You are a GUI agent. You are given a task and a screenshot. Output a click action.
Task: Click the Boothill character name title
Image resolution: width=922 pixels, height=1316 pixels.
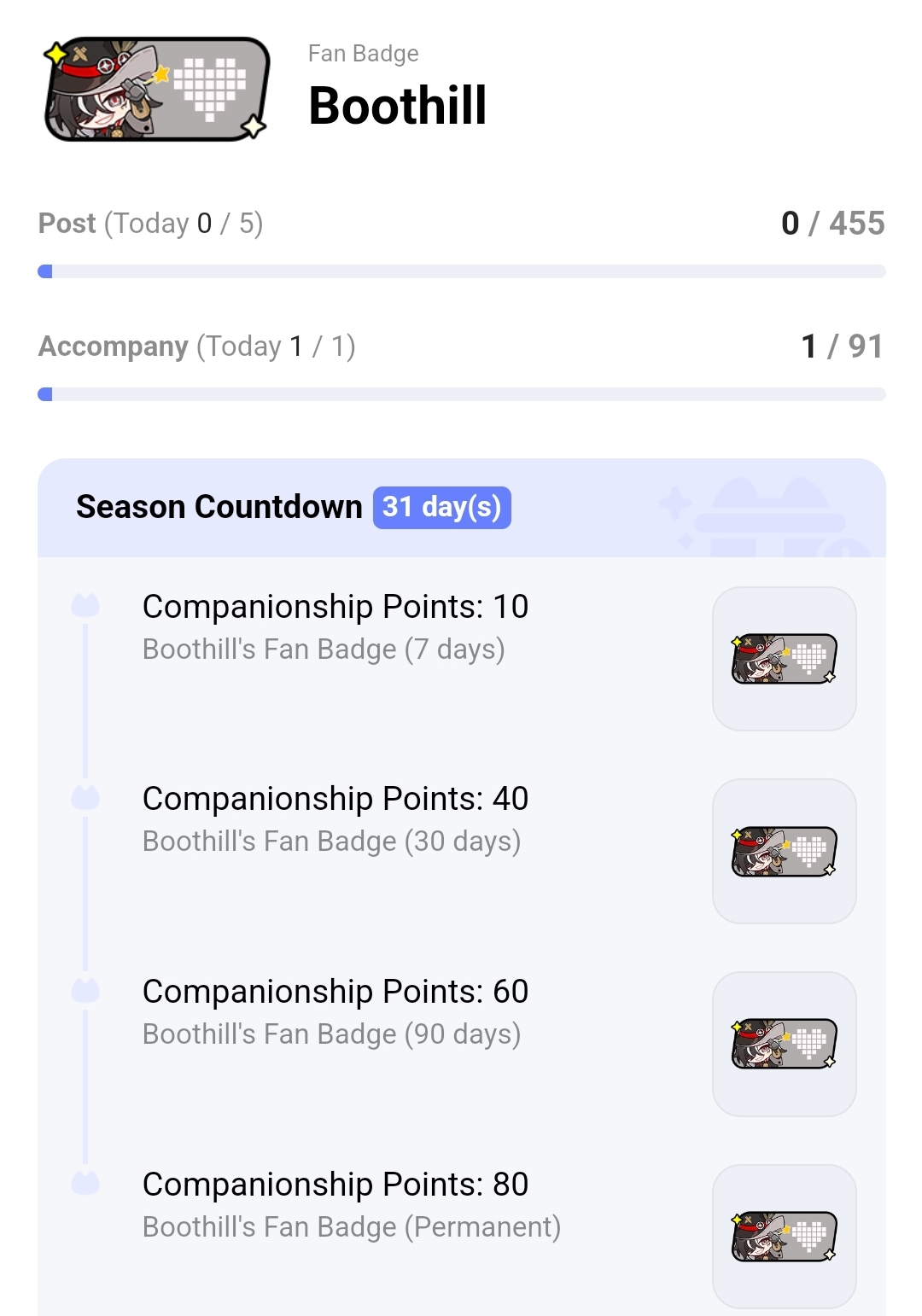pos(399,106)
